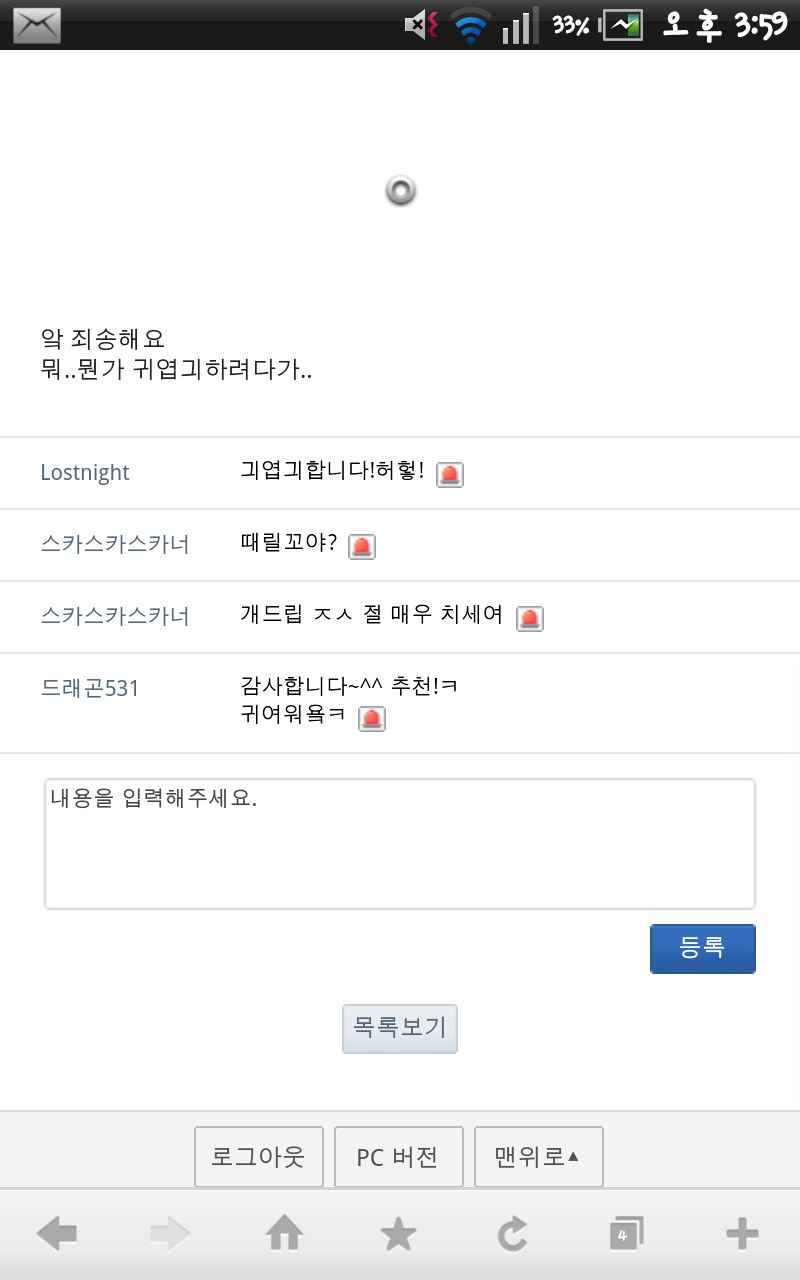The image size is (800, 1280).
Task: Reload the current page
Action: [513, 1235]
